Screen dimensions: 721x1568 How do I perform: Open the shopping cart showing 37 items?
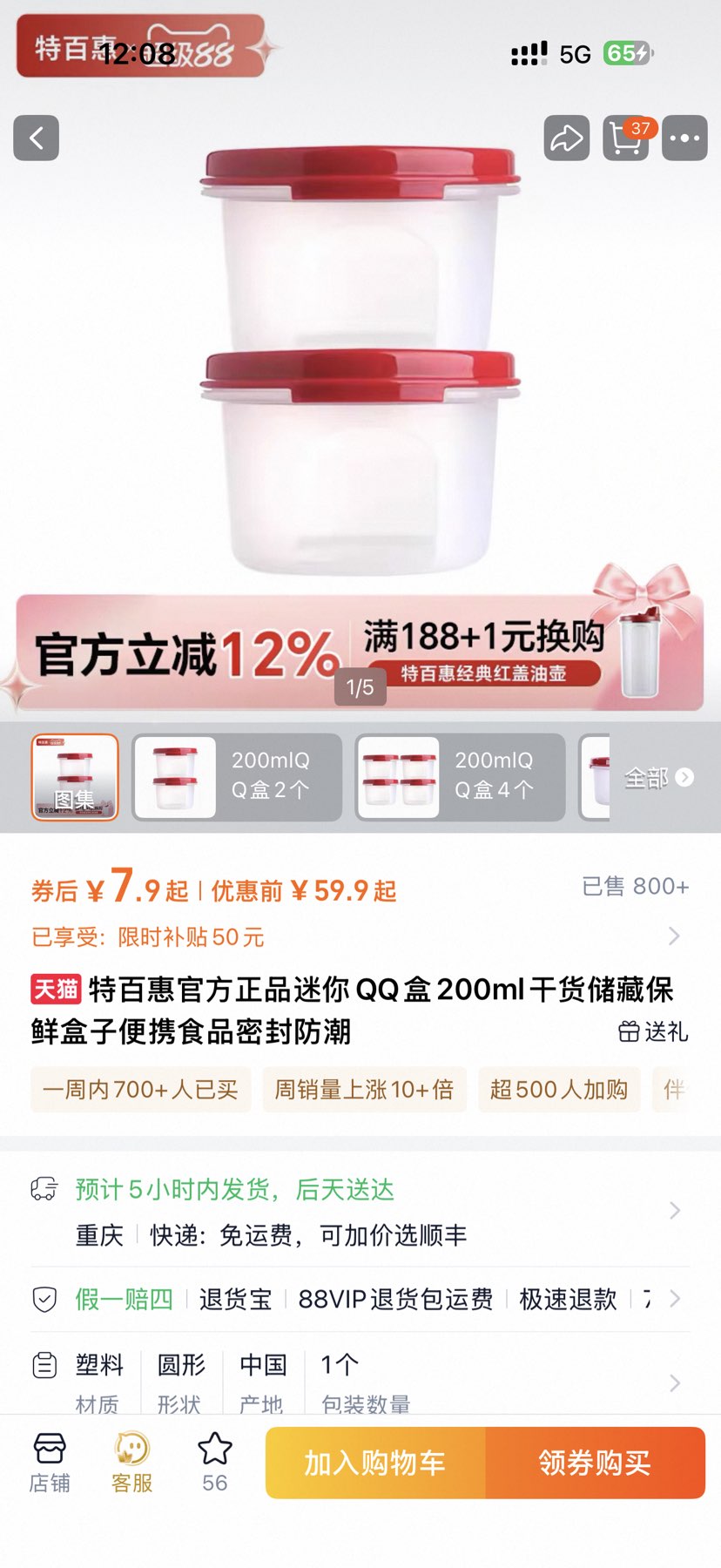tap(624, 138)
